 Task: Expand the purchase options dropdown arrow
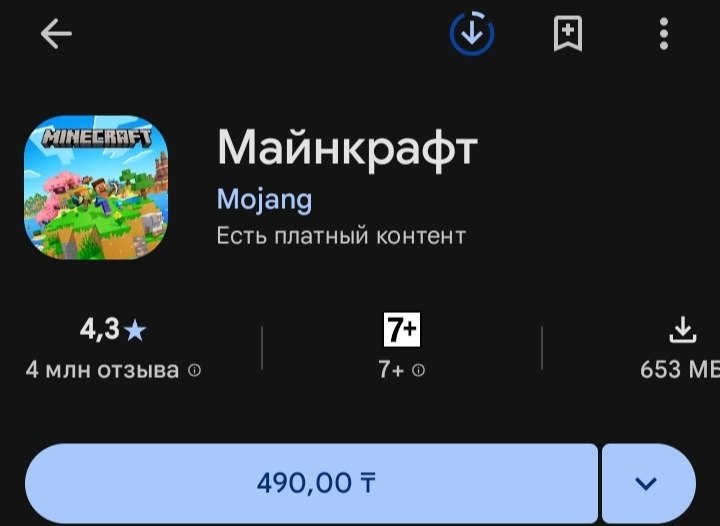[x=648, y=483]
